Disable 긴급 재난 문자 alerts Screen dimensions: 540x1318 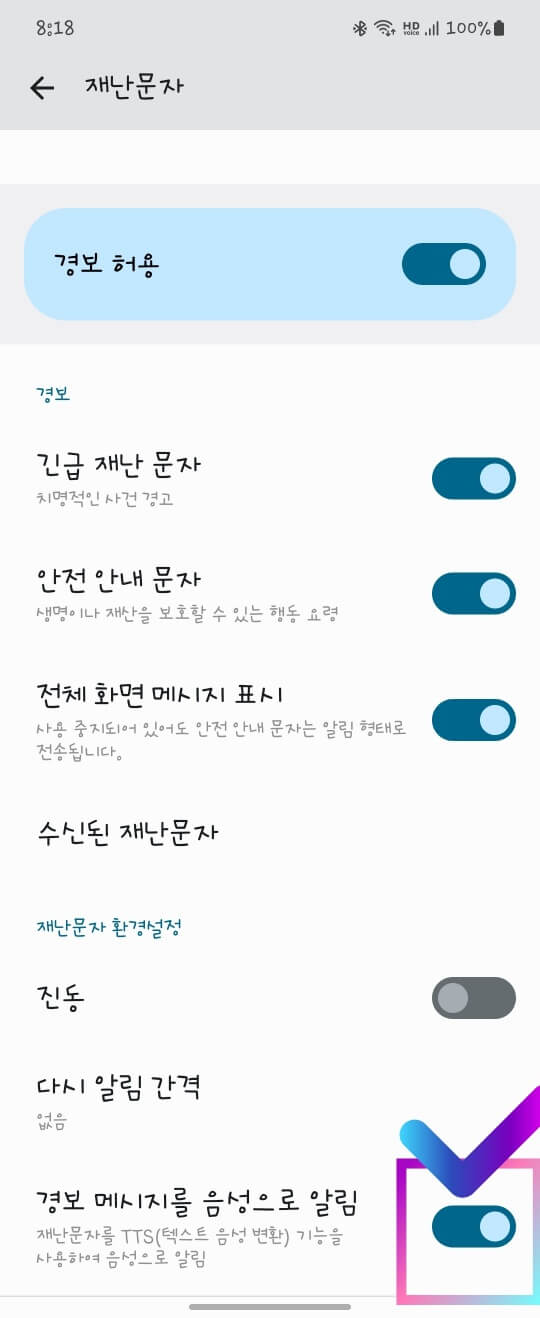coord(474,479)
